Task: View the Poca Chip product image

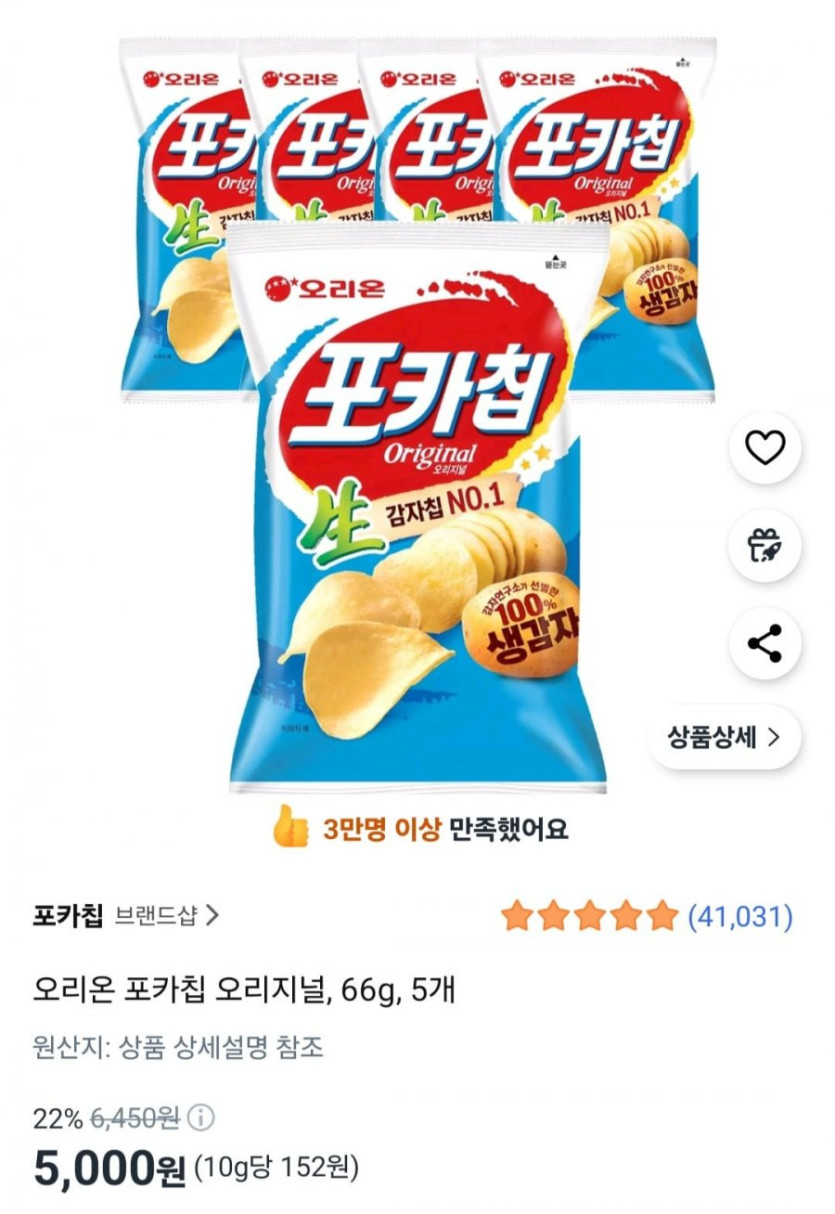Action: pyautogui.click(x=418, y=420)
